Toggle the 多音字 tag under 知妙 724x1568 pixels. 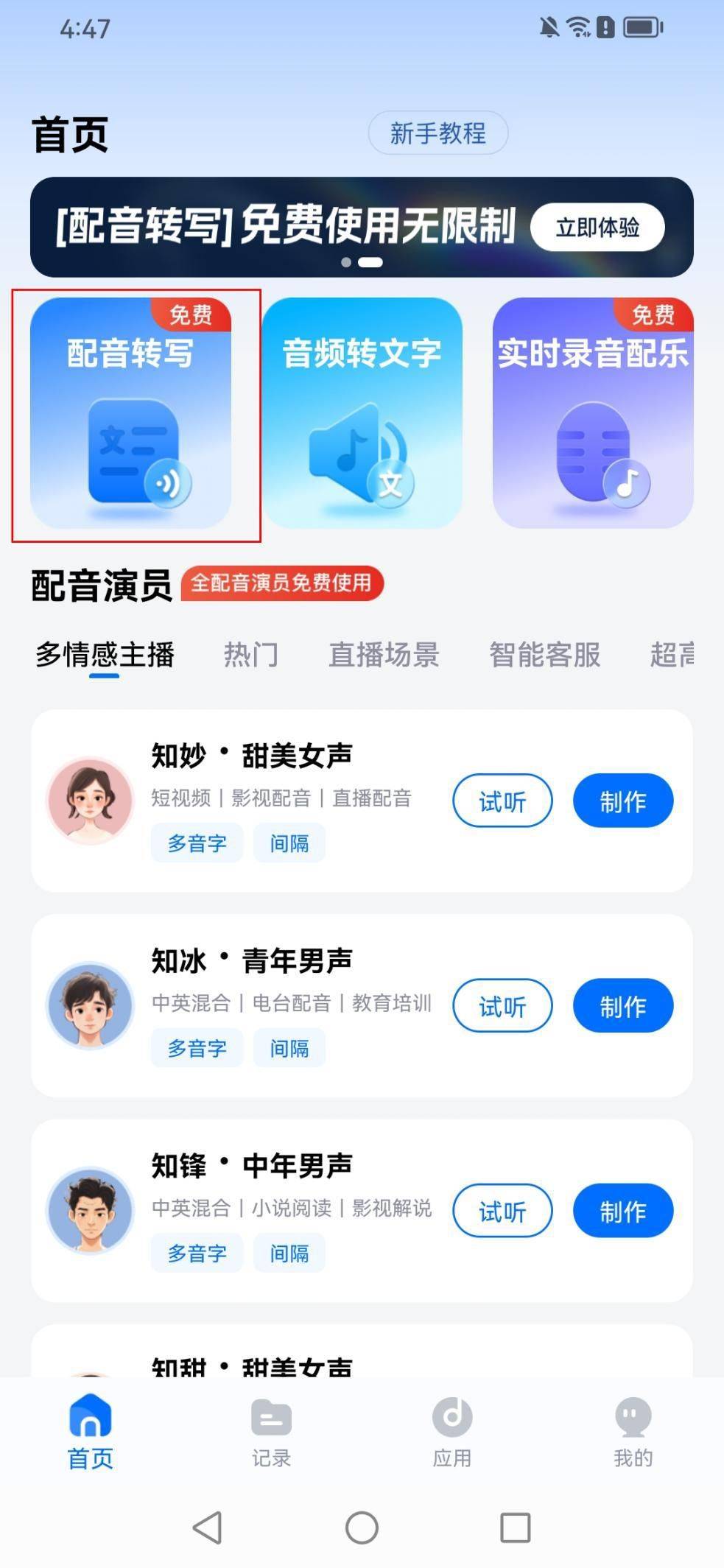(x=197, y=843)
